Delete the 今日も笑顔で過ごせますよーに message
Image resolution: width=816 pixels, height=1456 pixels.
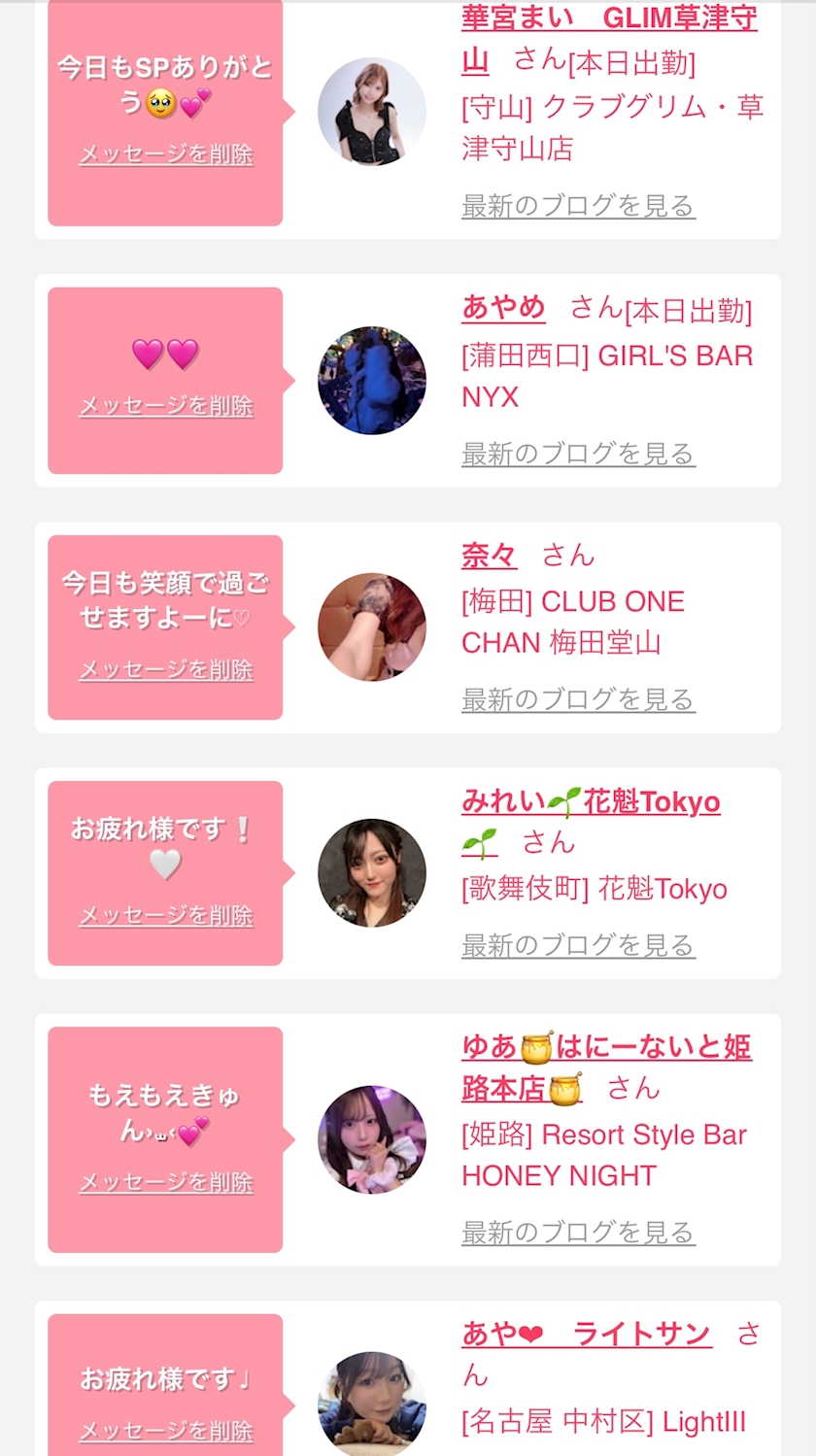(166, 669)
